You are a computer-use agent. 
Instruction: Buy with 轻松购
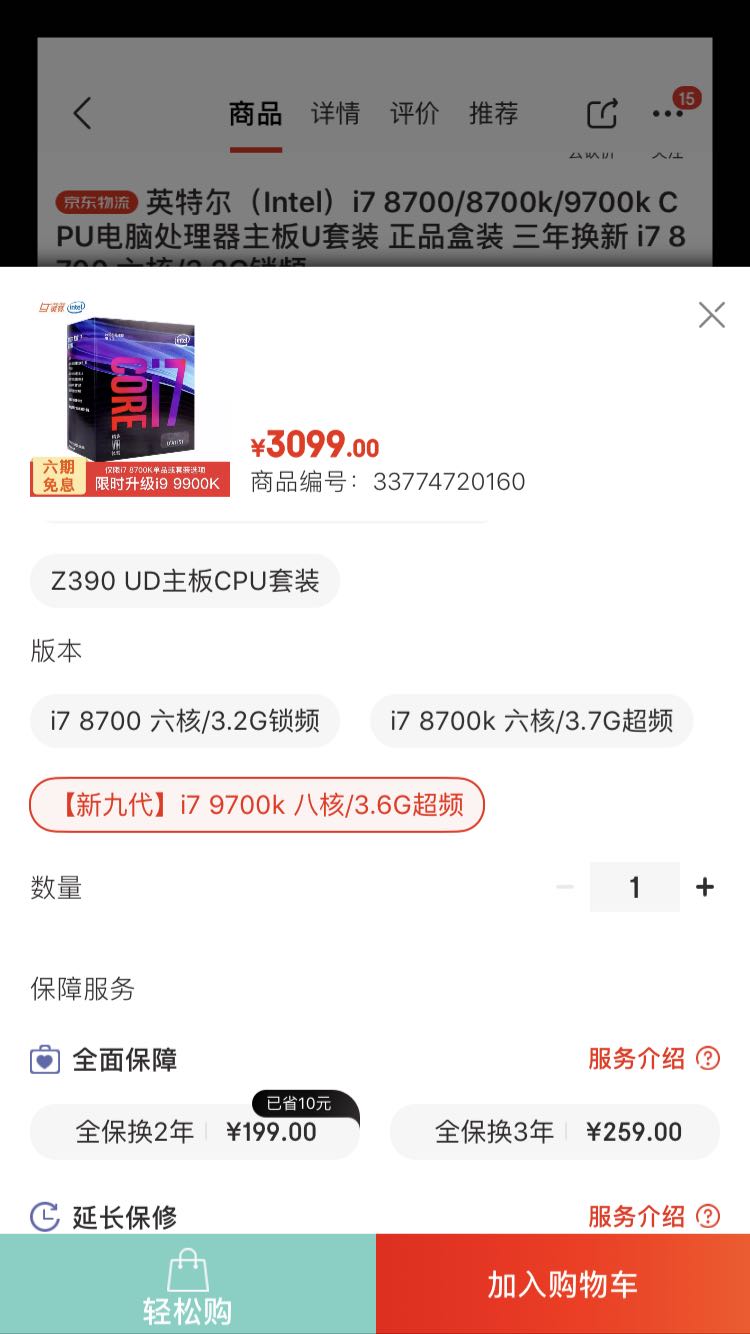(188, 1284)
